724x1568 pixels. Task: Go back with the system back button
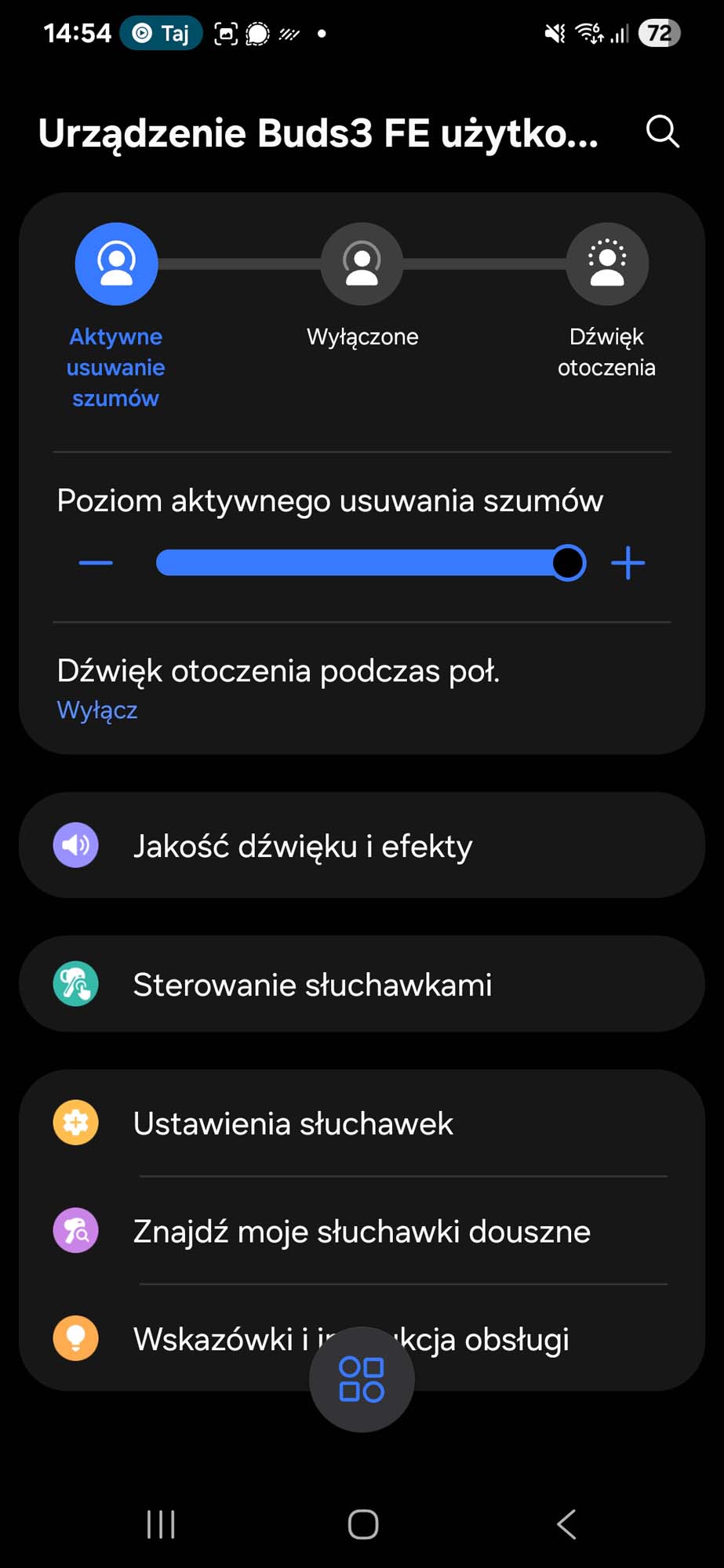566,1524
